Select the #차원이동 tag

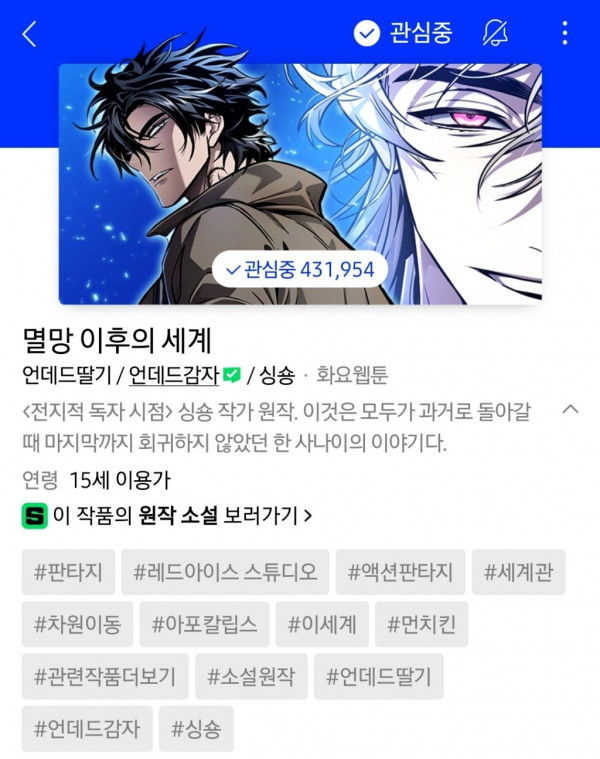pos(76,624)
